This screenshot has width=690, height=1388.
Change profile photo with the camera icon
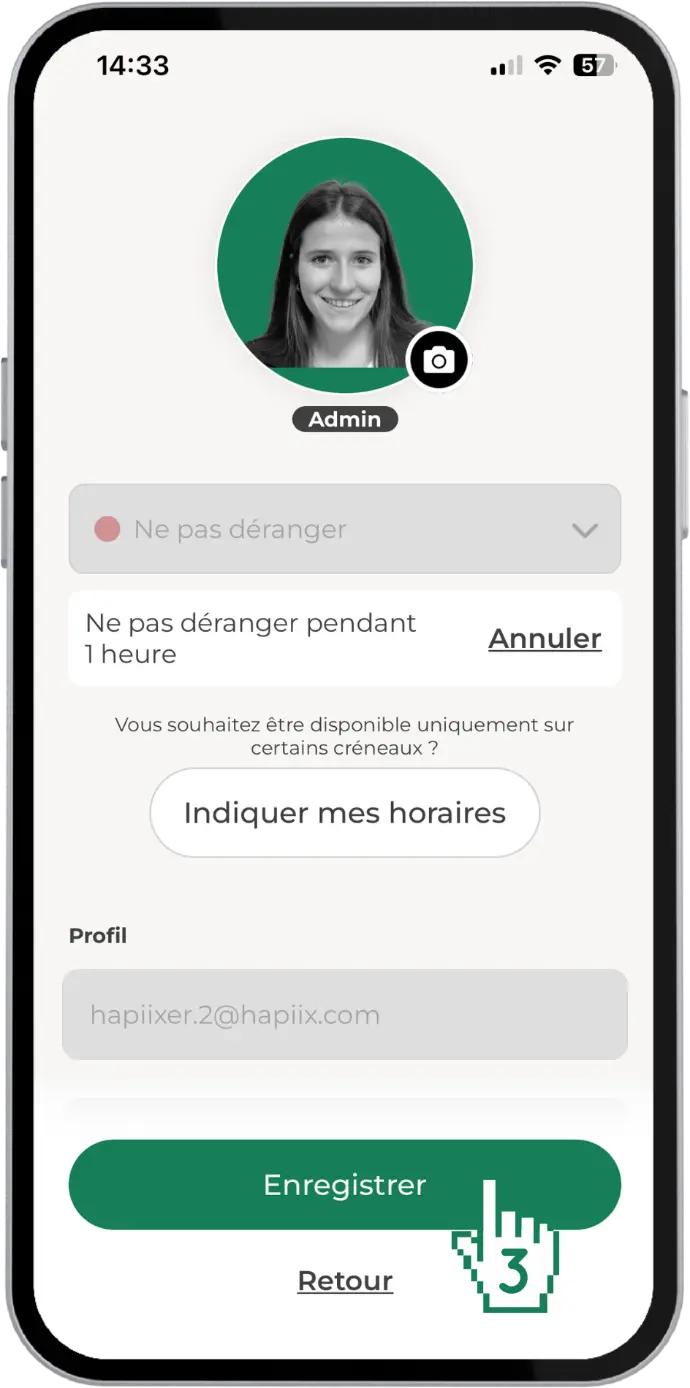tap(438, 360)
